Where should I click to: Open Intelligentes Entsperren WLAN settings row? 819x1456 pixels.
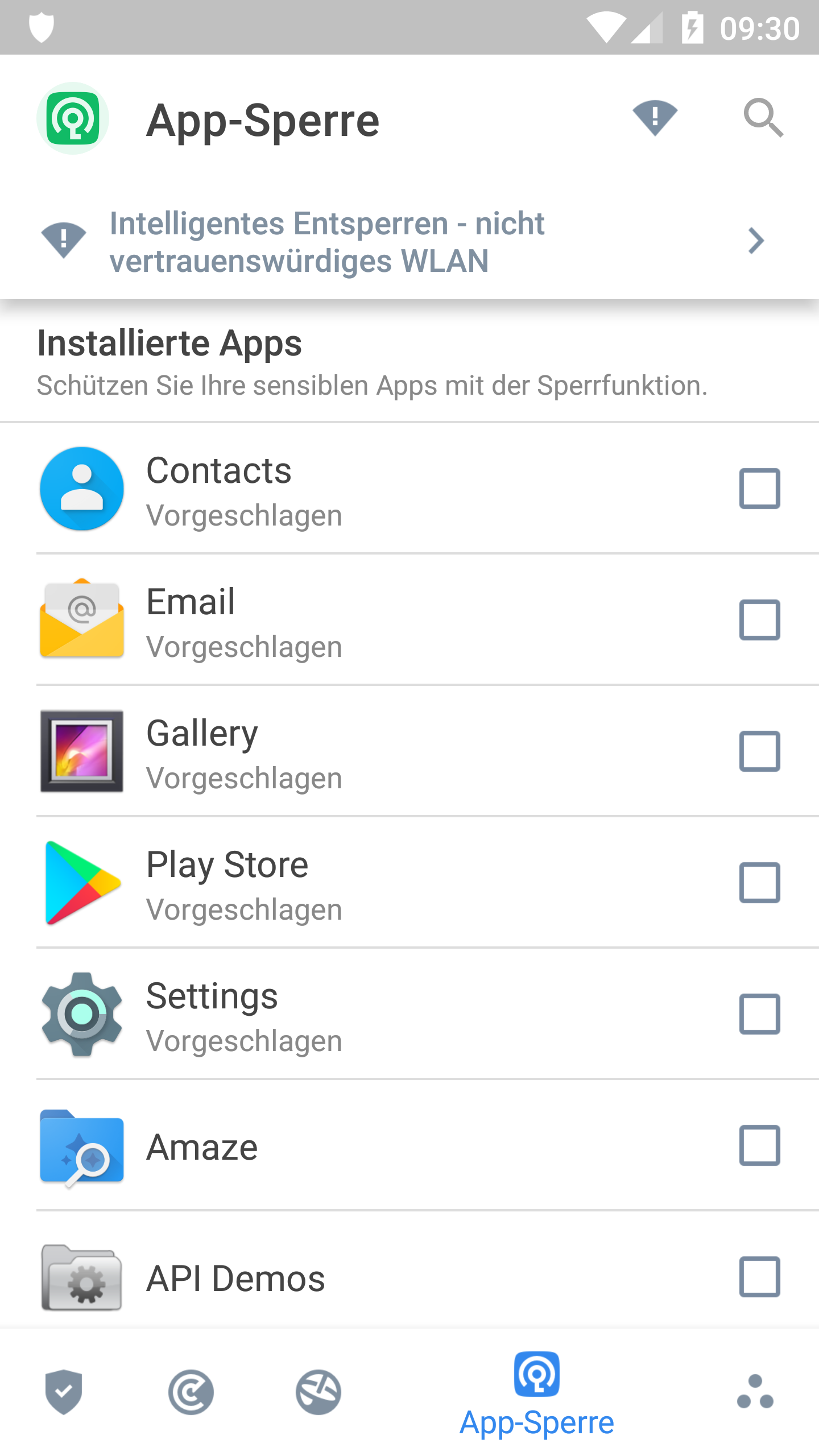point(409,242)
